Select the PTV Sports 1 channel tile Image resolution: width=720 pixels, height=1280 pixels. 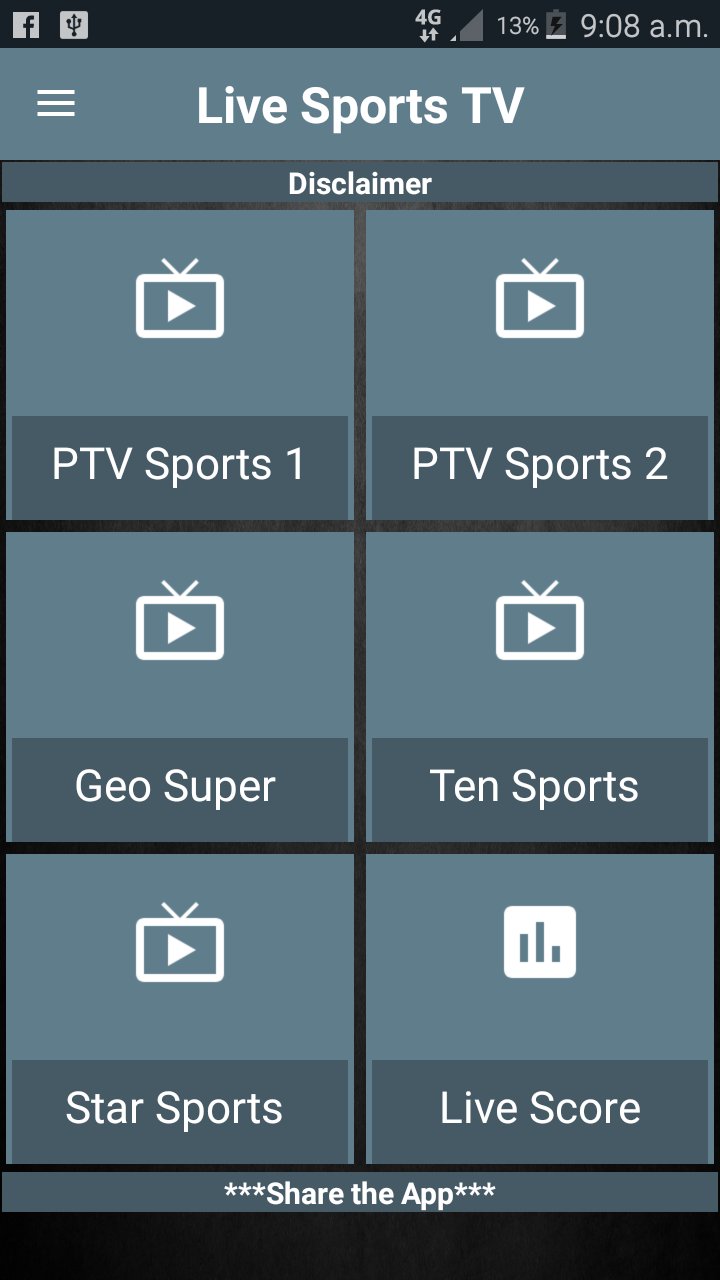[179, 365]
